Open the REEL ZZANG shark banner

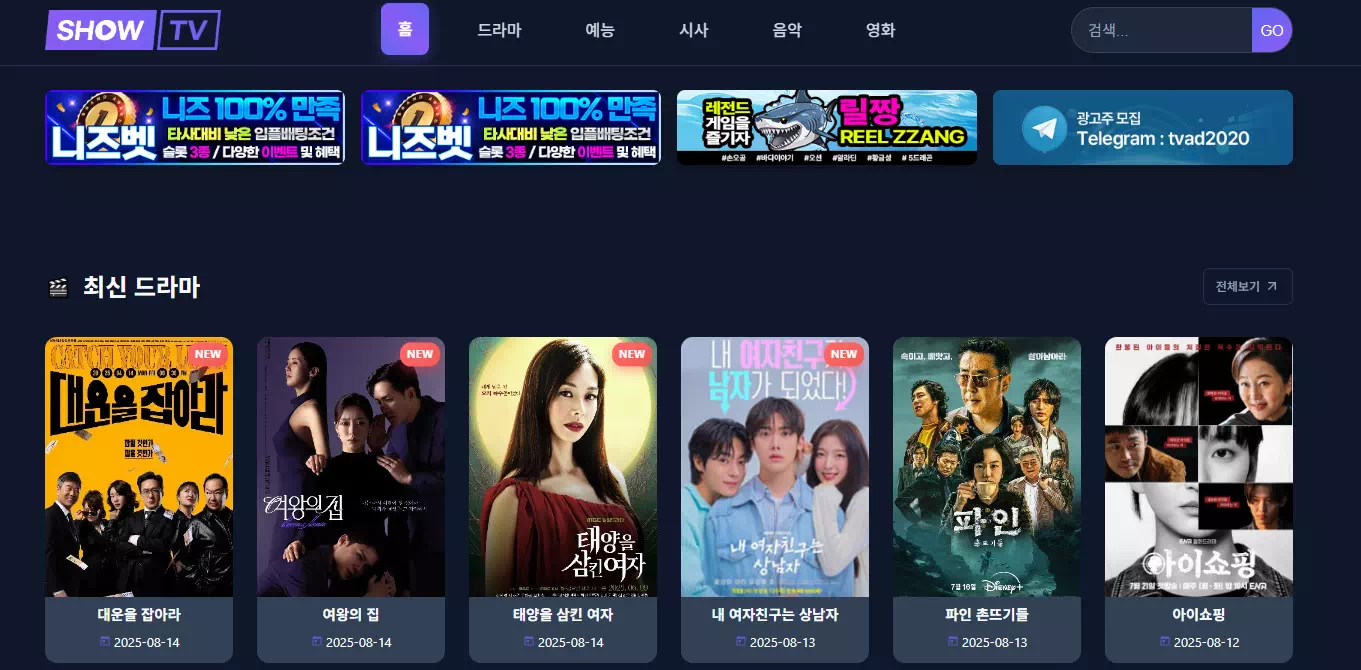click(x=827, y=127)
